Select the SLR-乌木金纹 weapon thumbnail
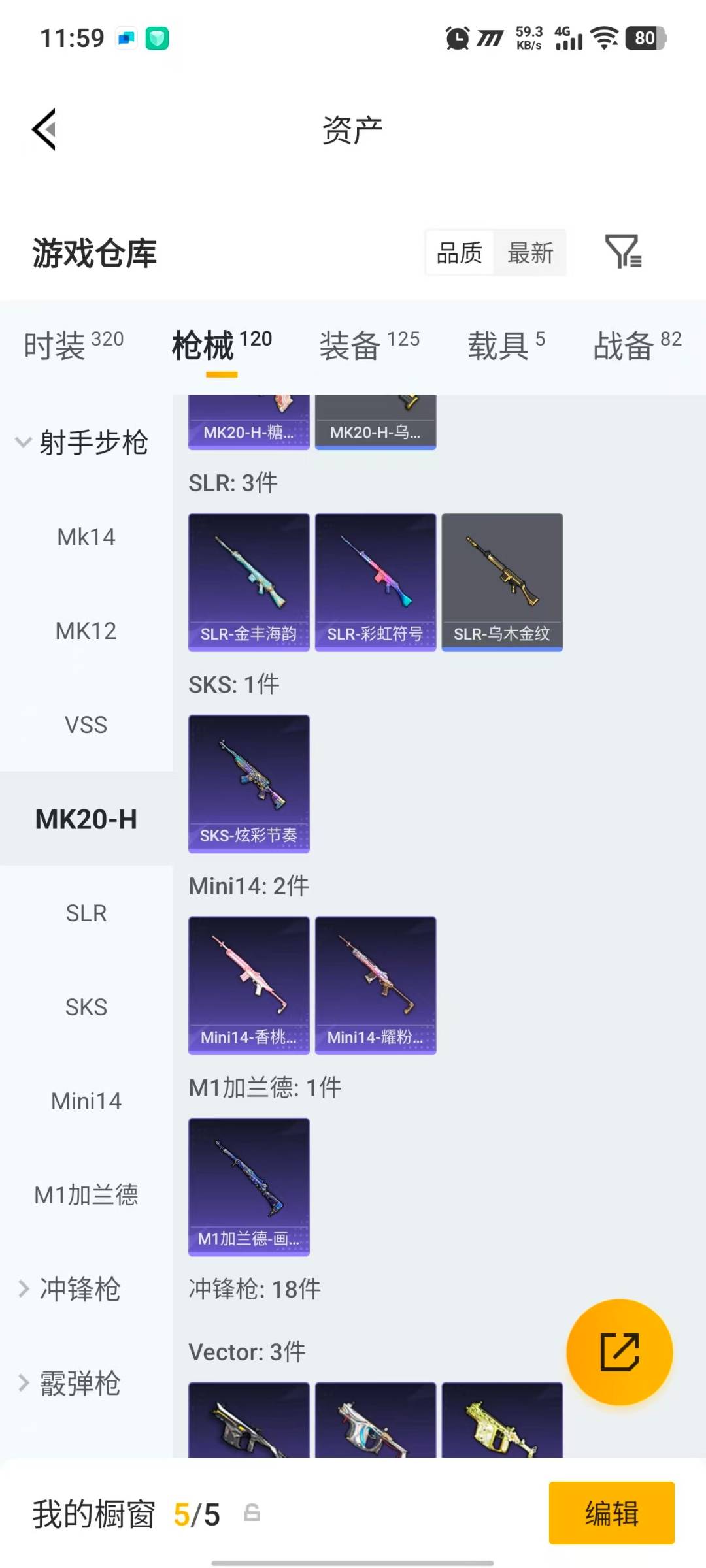The width and height of the screenshot is (706, 1568). pos(501,581)
